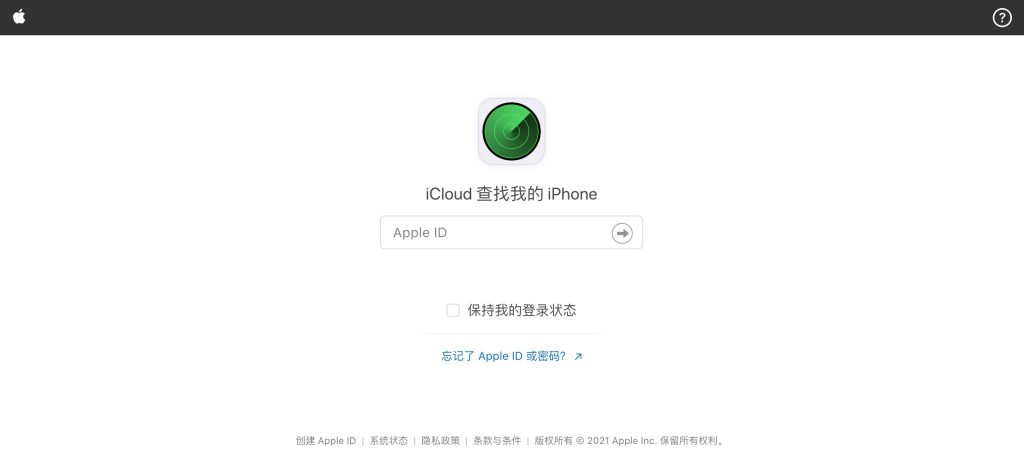1024x460 pixels.
Task: Open the help question mark icon
Action: (1002, 18)
